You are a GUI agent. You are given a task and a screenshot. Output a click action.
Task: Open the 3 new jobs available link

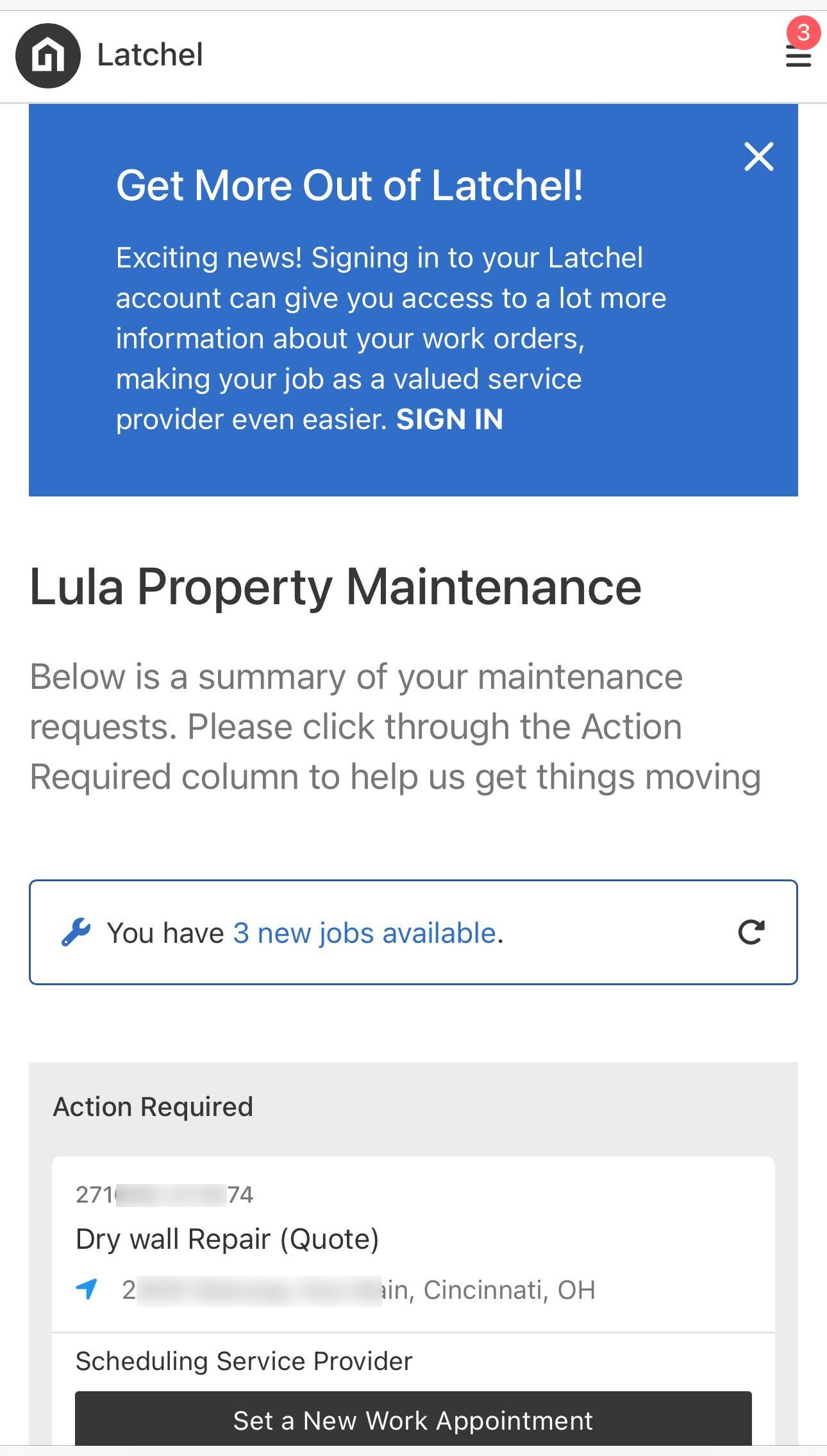pos(364,933)
